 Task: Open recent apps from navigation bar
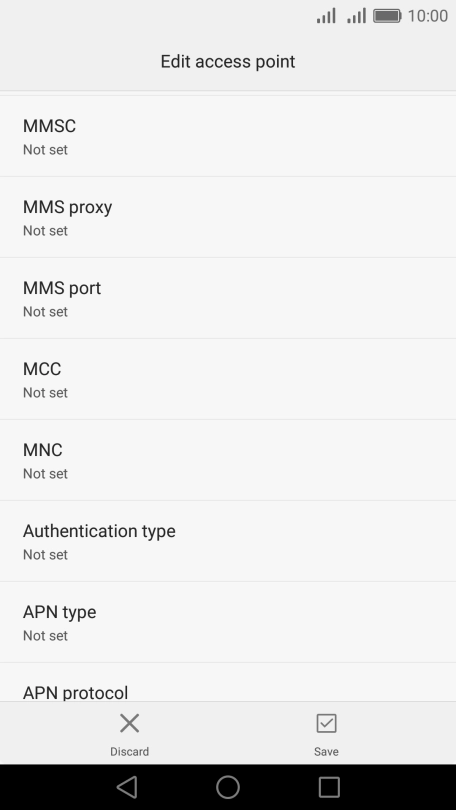tap(329, 787)
